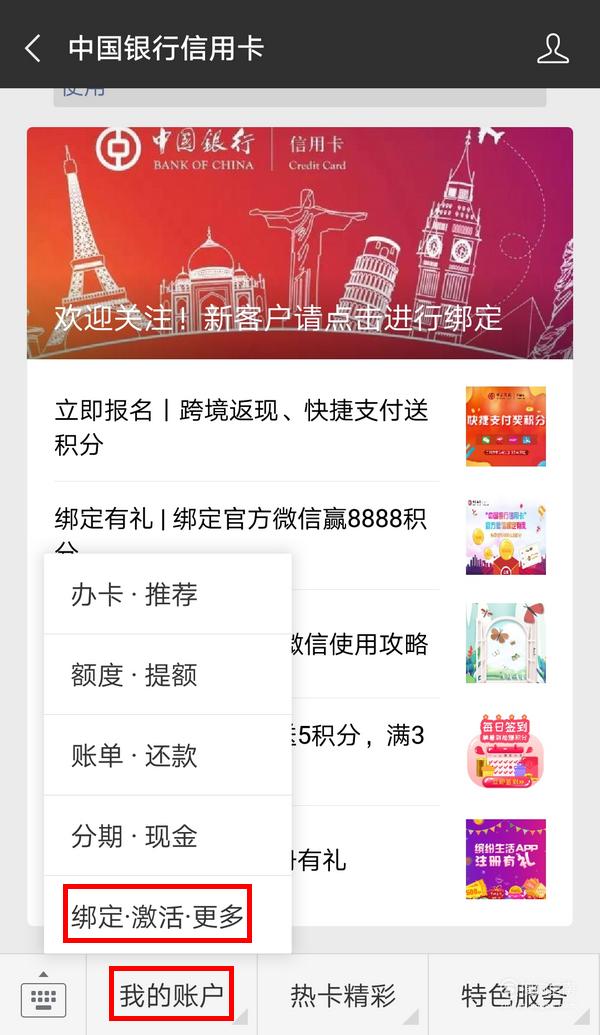Open the 热卡精彩 bottom menu
Screen dimensions: 600x1035
343,994
